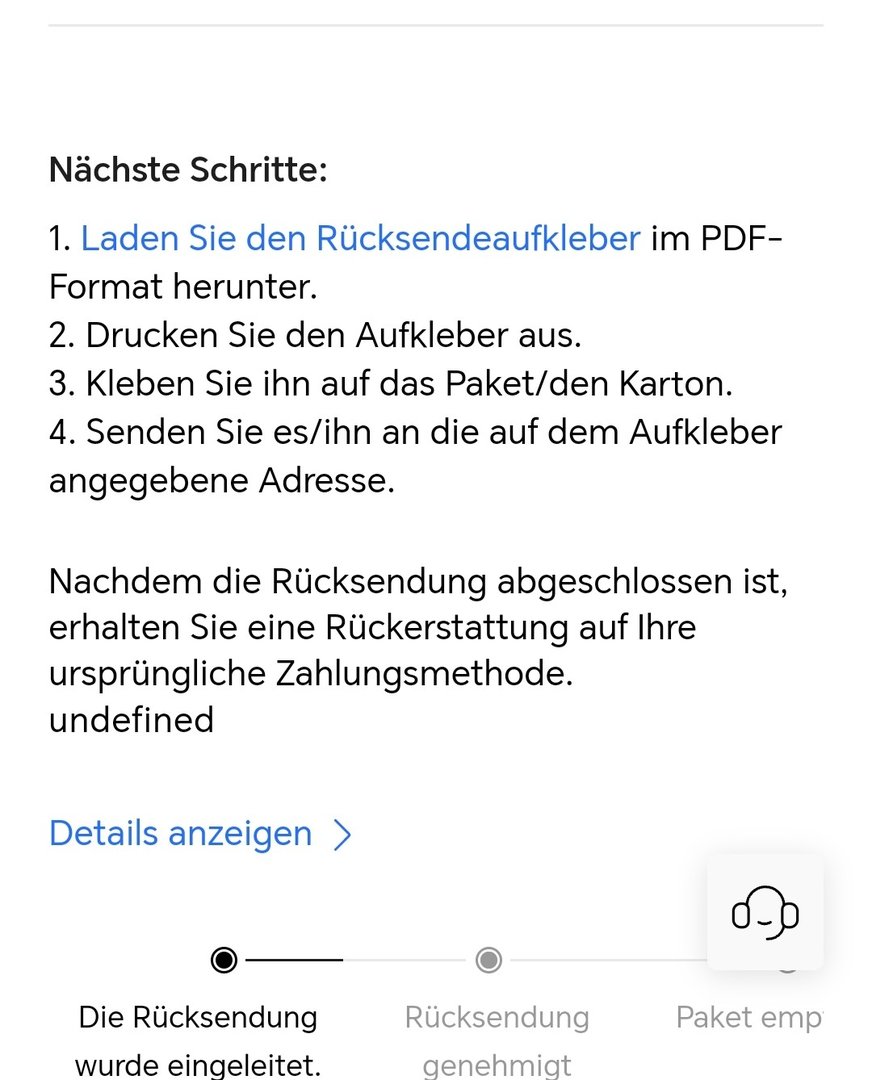The height and width of the screenshot is (1080, 872).
Task: Open Details anzeigen
Action: [200, 834]
